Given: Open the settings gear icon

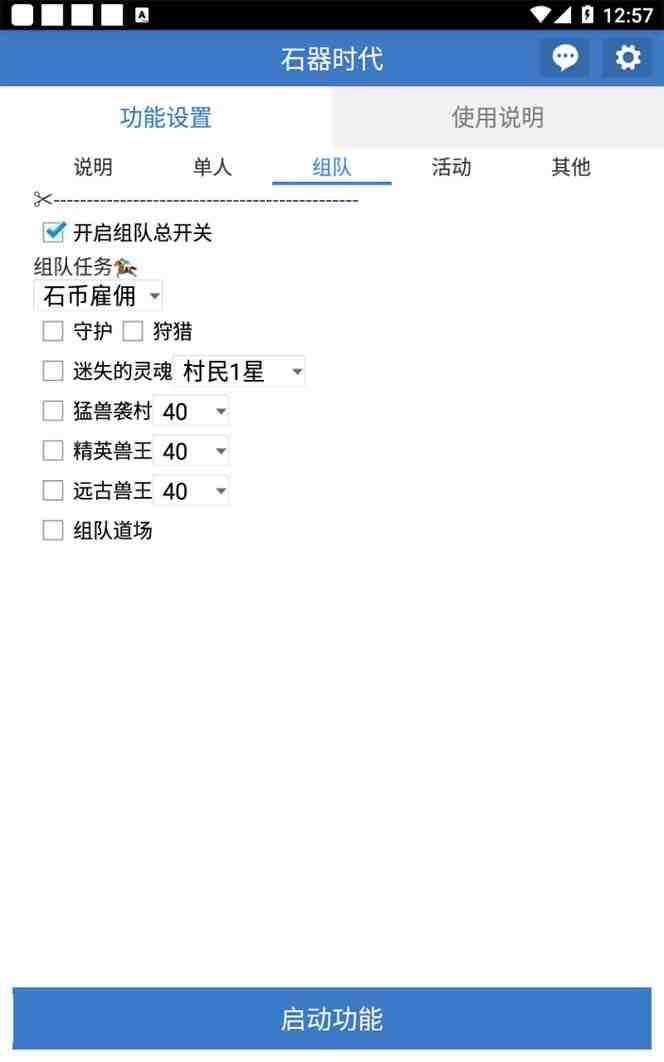Looking at the screenshot, I should [627, 58].
